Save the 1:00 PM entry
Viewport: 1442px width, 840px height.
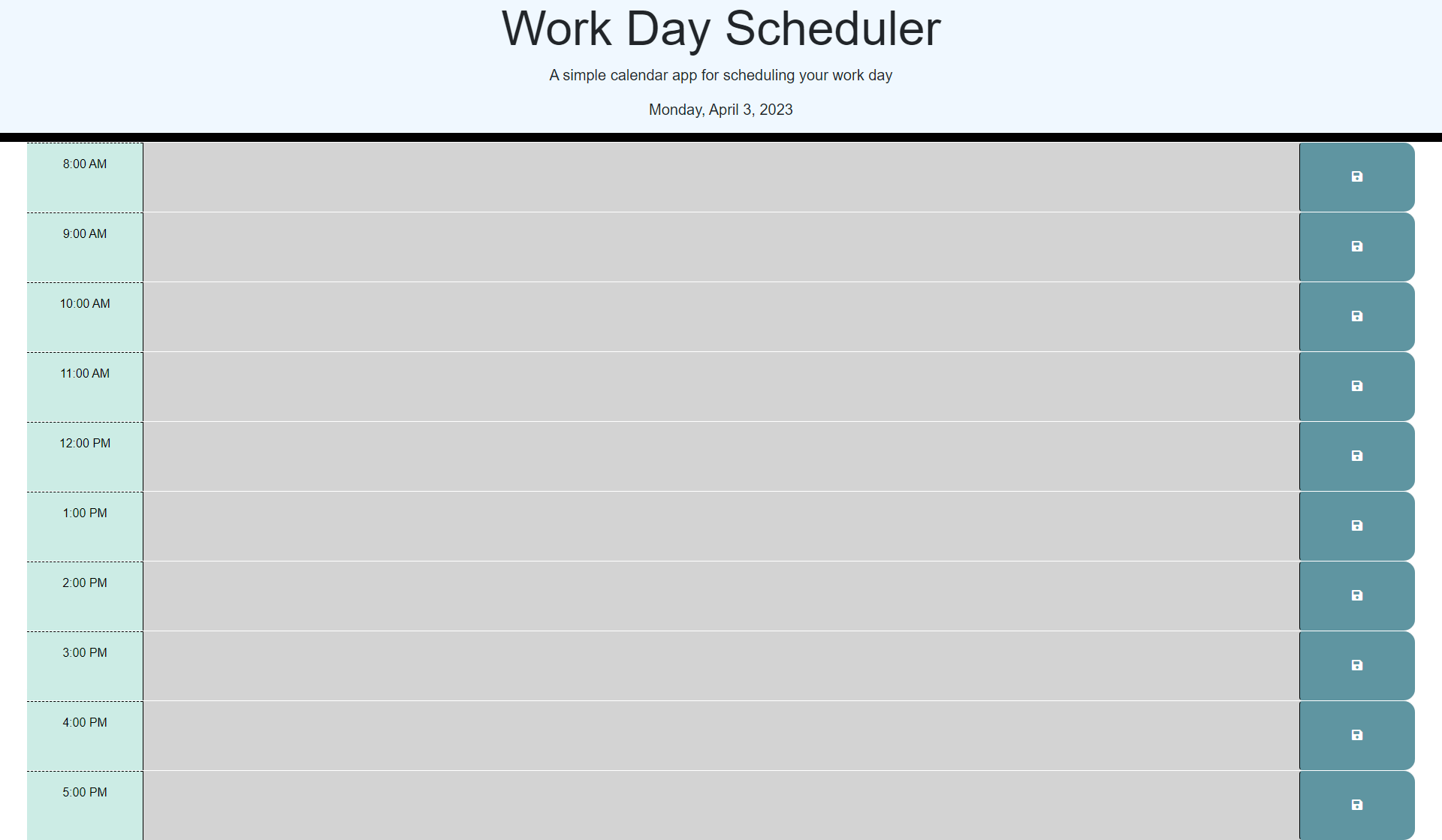coord(1356,526)
